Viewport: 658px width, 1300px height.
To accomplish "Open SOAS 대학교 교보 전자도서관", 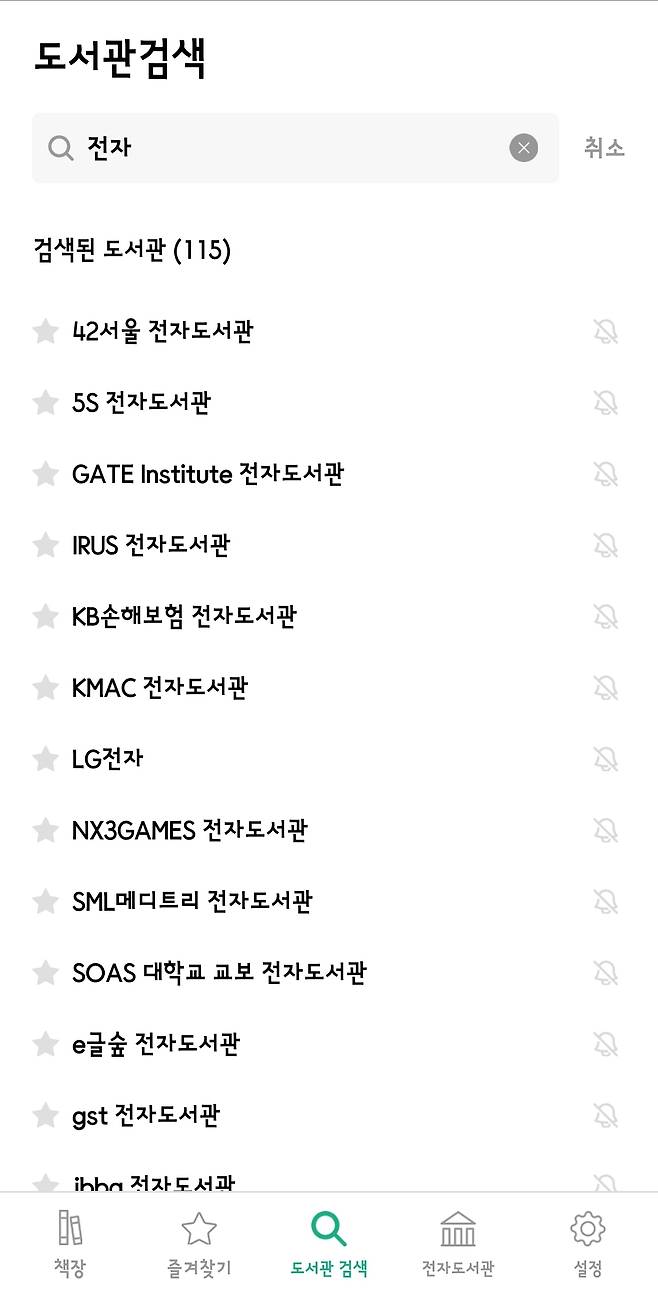I will point(219,972).
